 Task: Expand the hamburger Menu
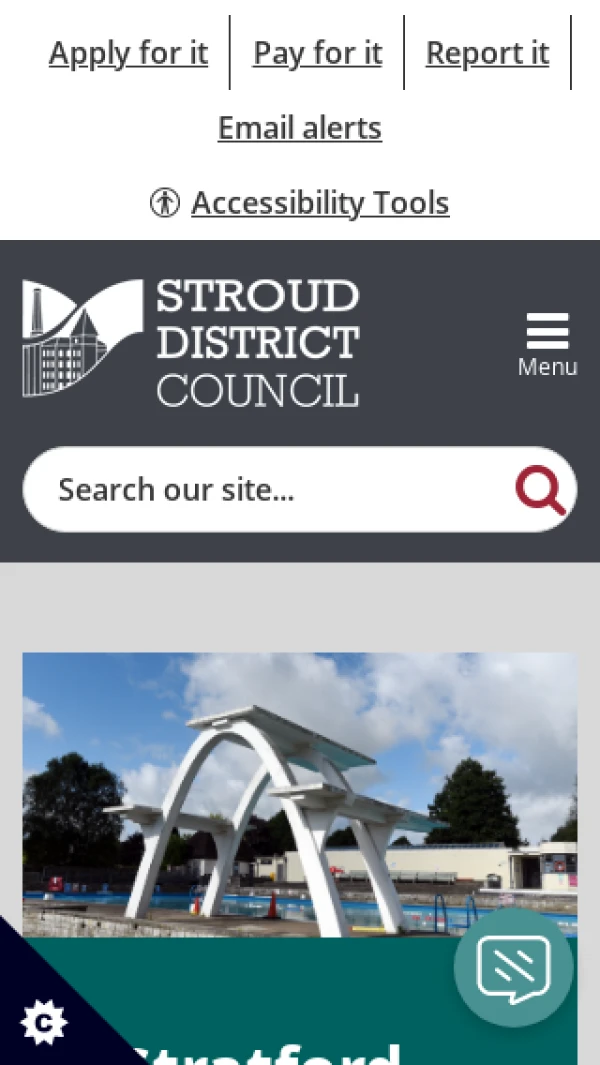pos(547,344)
